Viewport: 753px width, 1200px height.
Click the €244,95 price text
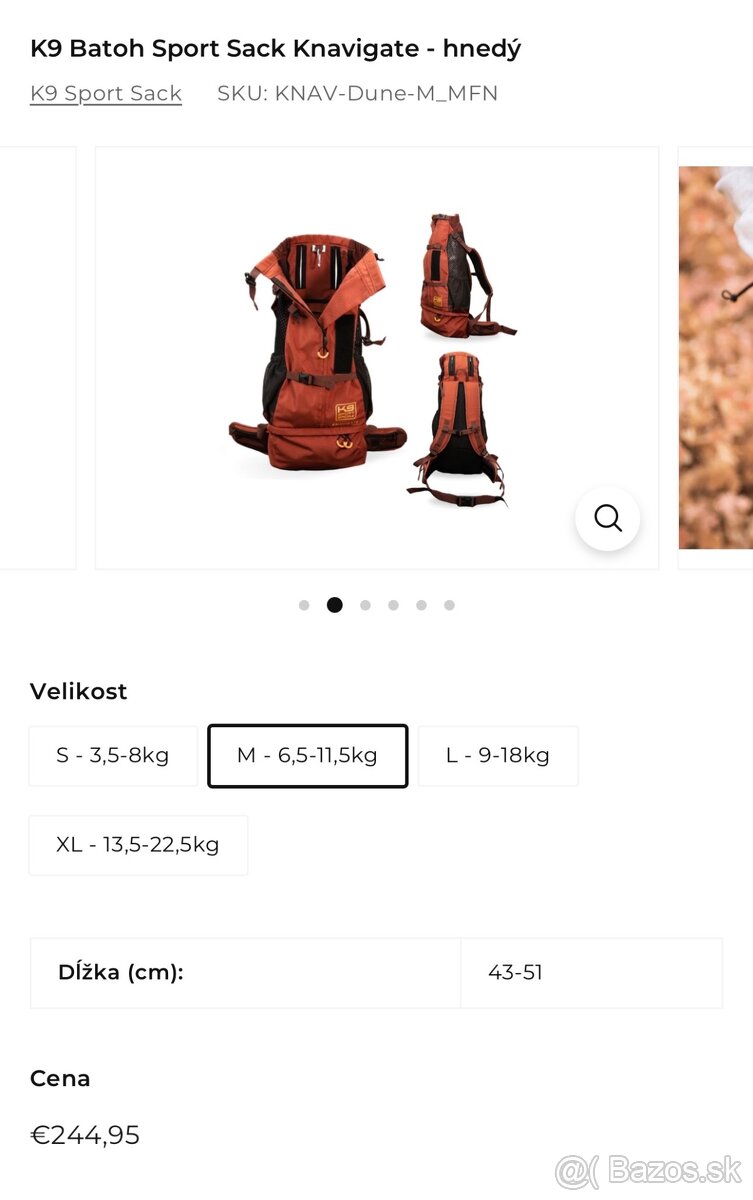[x=86, y=1134]
